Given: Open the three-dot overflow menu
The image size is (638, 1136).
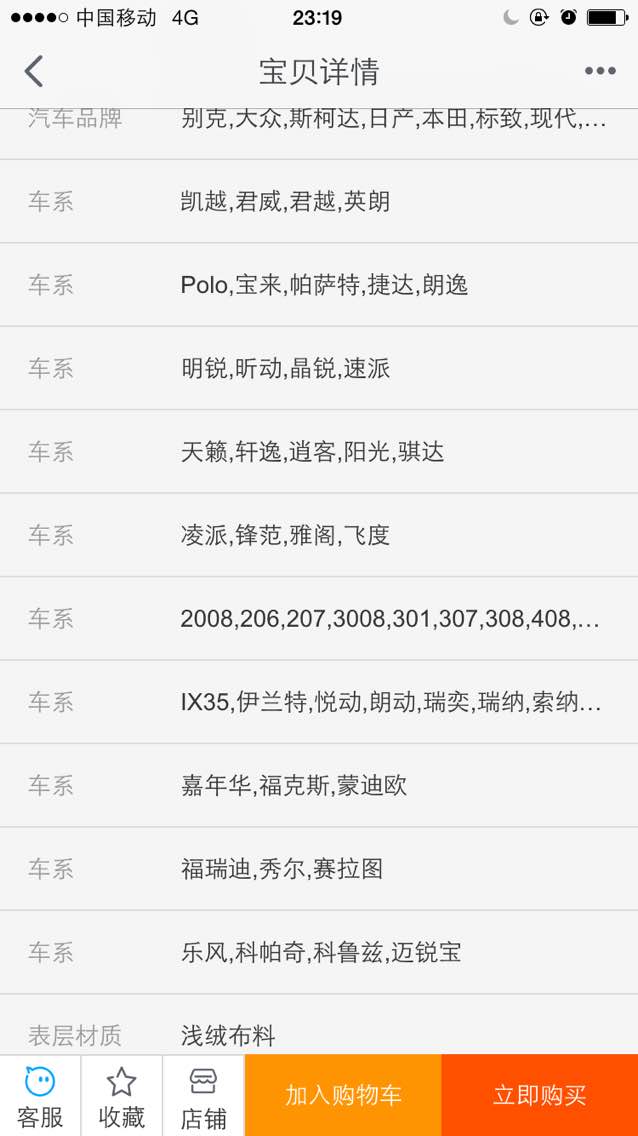Looking at the screenshot, I should coord(600,71).
